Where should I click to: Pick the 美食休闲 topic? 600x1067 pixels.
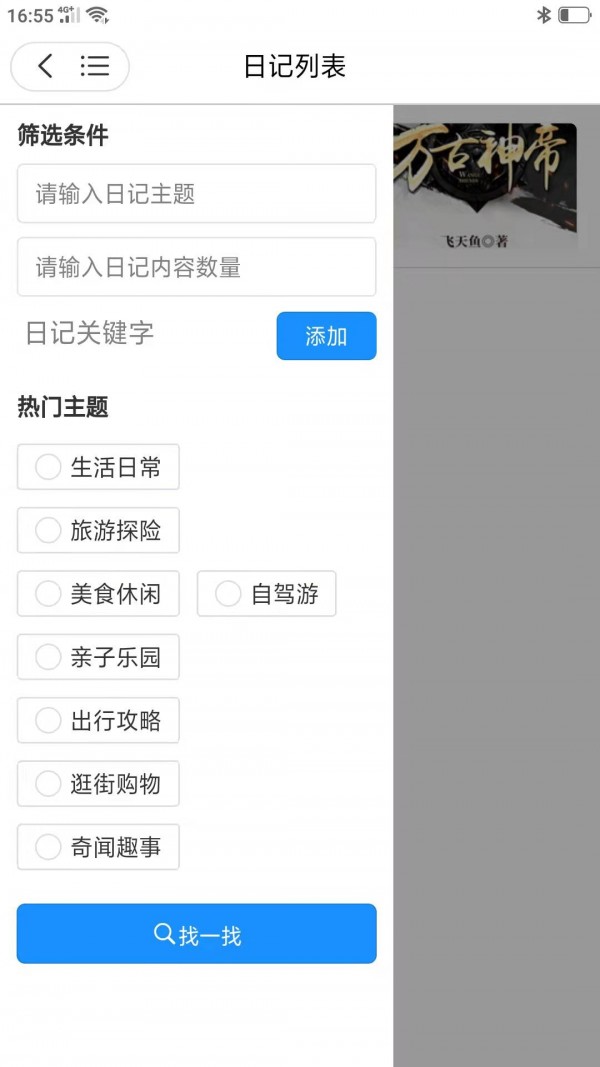[x=98, y=594]
